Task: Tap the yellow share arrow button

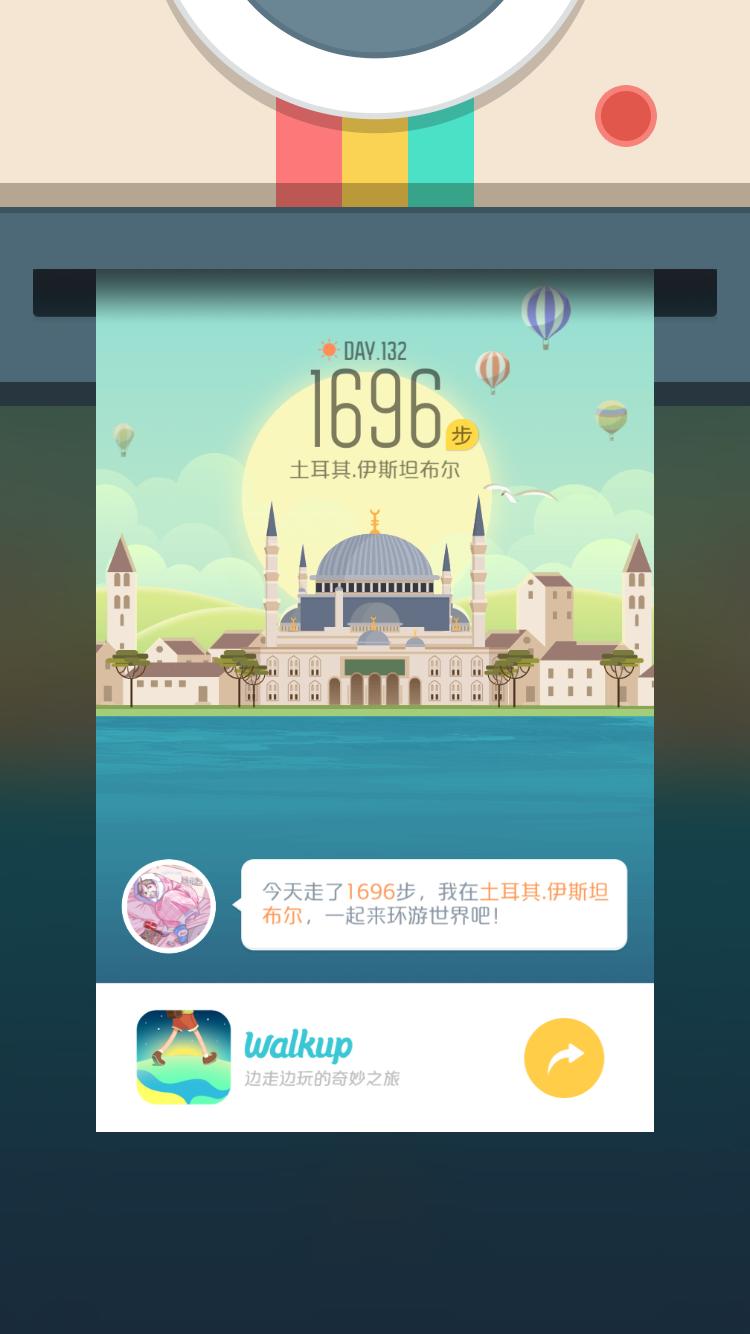Action: tap(564, 1058)
